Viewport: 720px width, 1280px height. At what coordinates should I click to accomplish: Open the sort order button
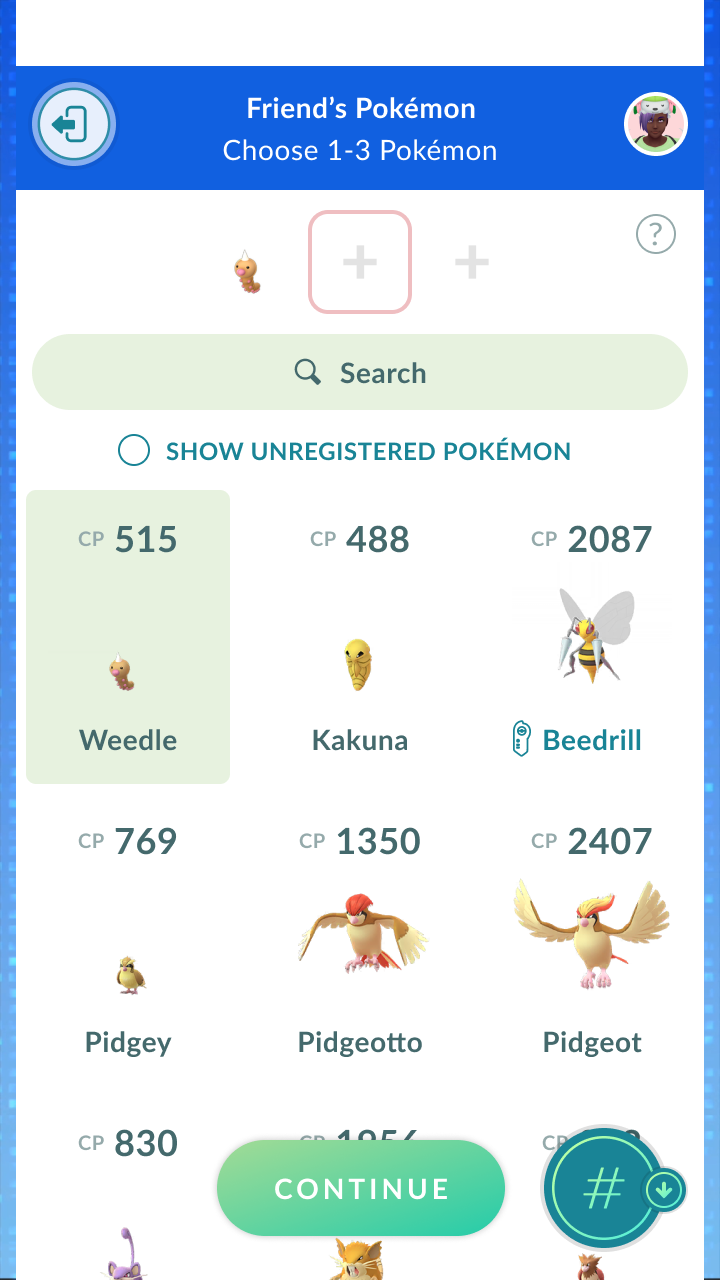click(606, 1188)
